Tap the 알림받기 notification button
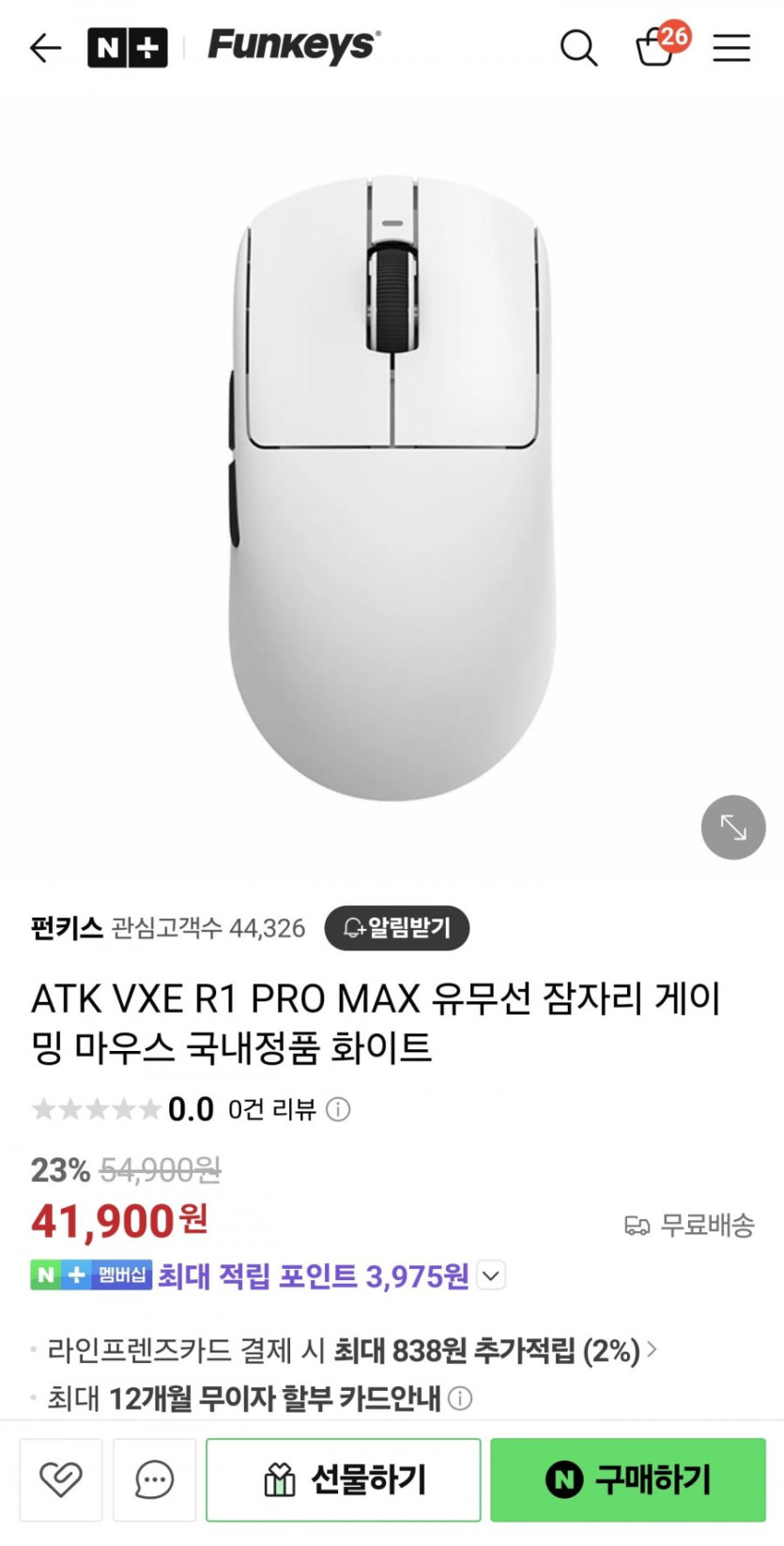Screen dimensions: 784x1546 coord(396,928)
